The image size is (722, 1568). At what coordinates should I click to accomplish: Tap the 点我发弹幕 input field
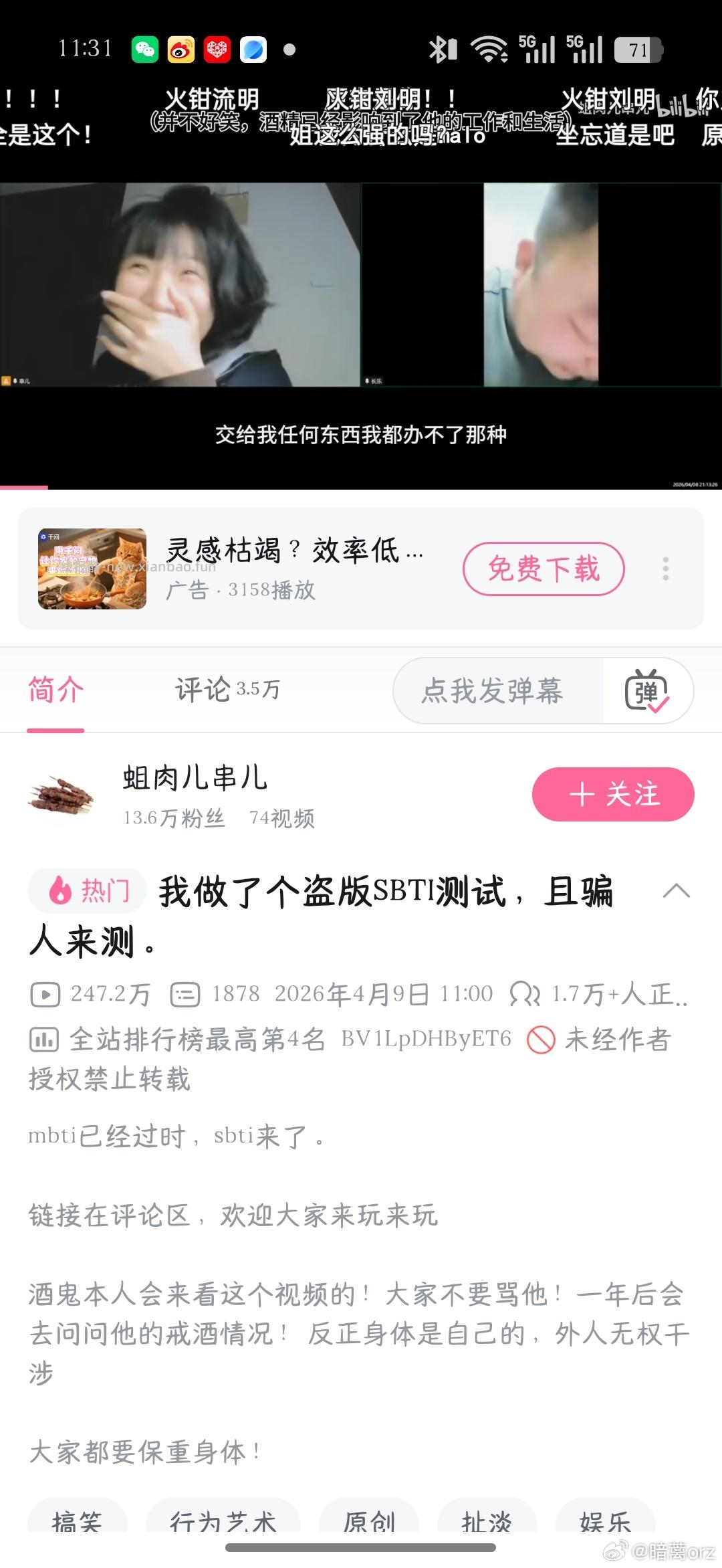pos(498,690)
